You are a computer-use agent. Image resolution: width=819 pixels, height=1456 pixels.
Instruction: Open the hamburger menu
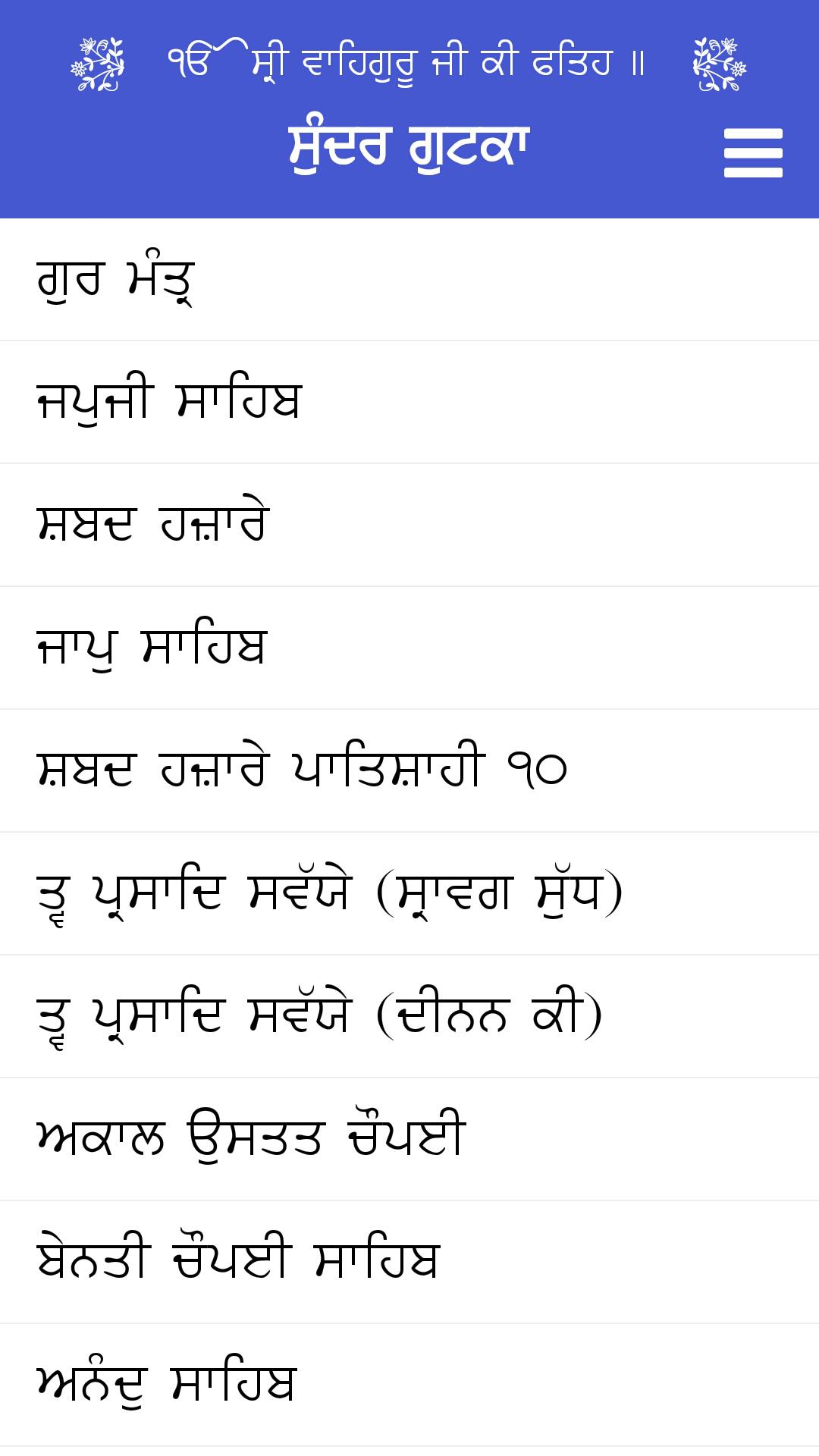tap(753, 152)
